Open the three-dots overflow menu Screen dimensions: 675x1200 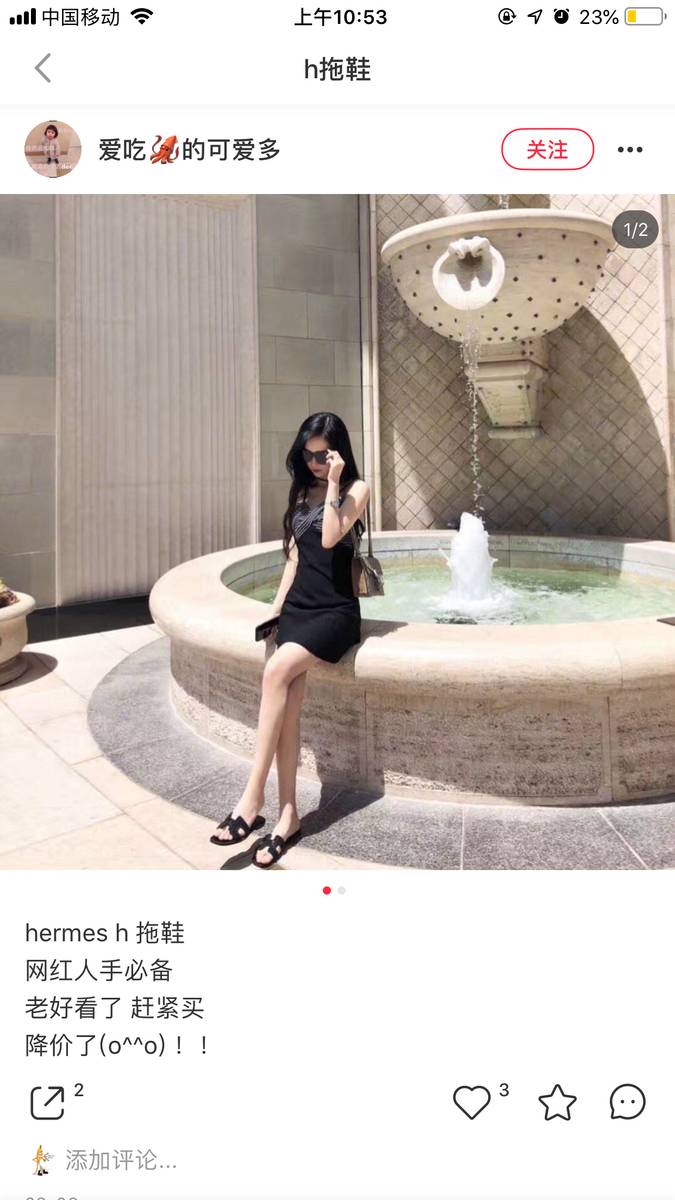(x=630, y=150)
